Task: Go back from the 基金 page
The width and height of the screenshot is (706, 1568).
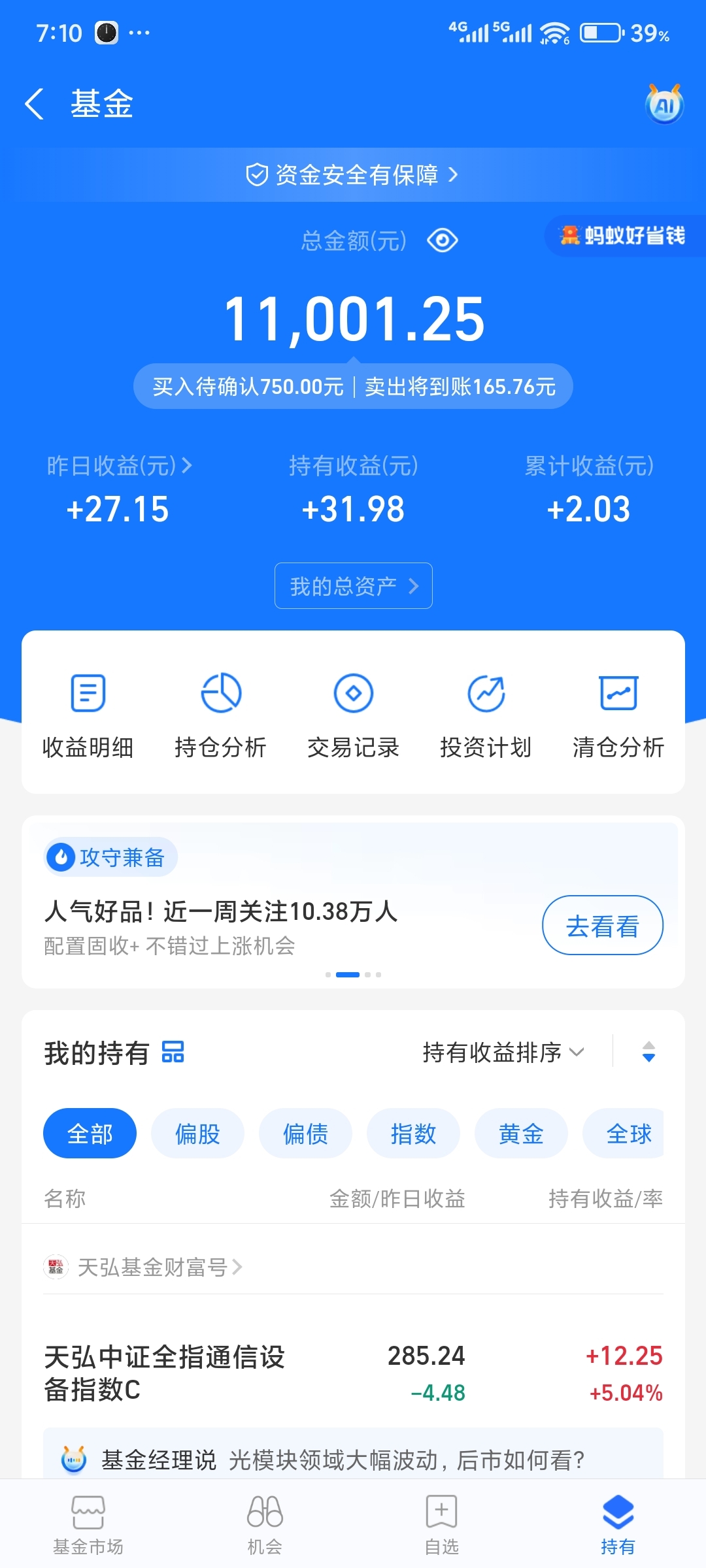Action: coord(35,105)
